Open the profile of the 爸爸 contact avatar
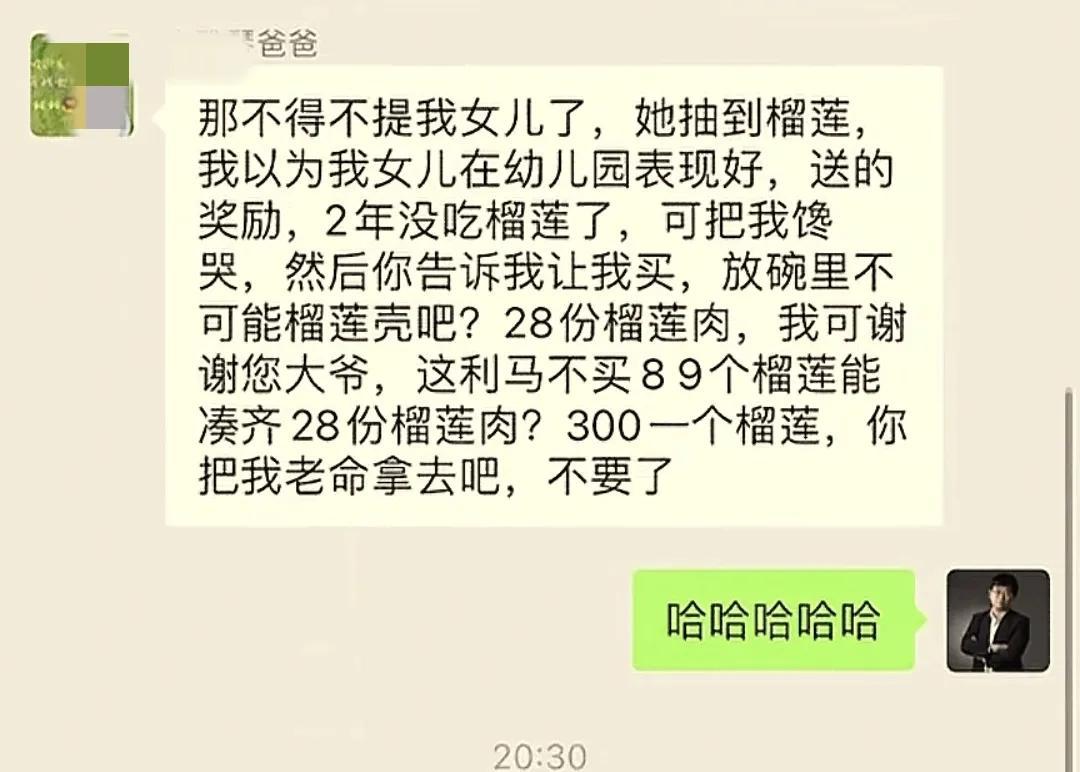The height and width of the screenshot is (772, 1080). click(82, 84)
